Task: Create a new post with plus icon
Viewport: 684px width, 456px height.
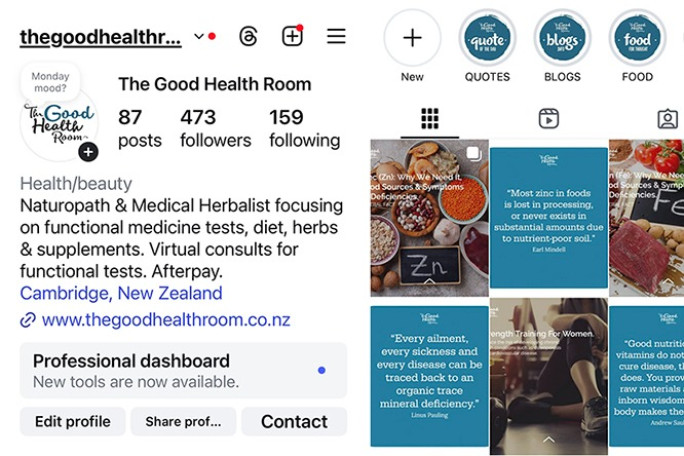Action: click(x=292, y=37)
